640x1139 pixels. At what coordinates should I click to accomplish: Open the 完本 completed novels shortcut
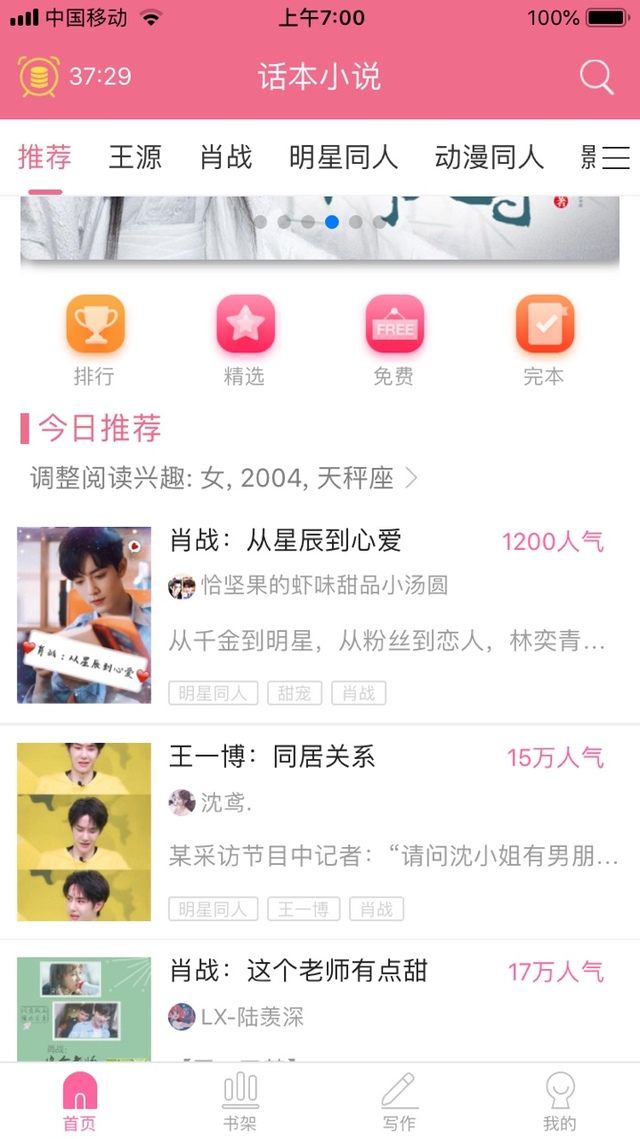click(x=545, y=341)
